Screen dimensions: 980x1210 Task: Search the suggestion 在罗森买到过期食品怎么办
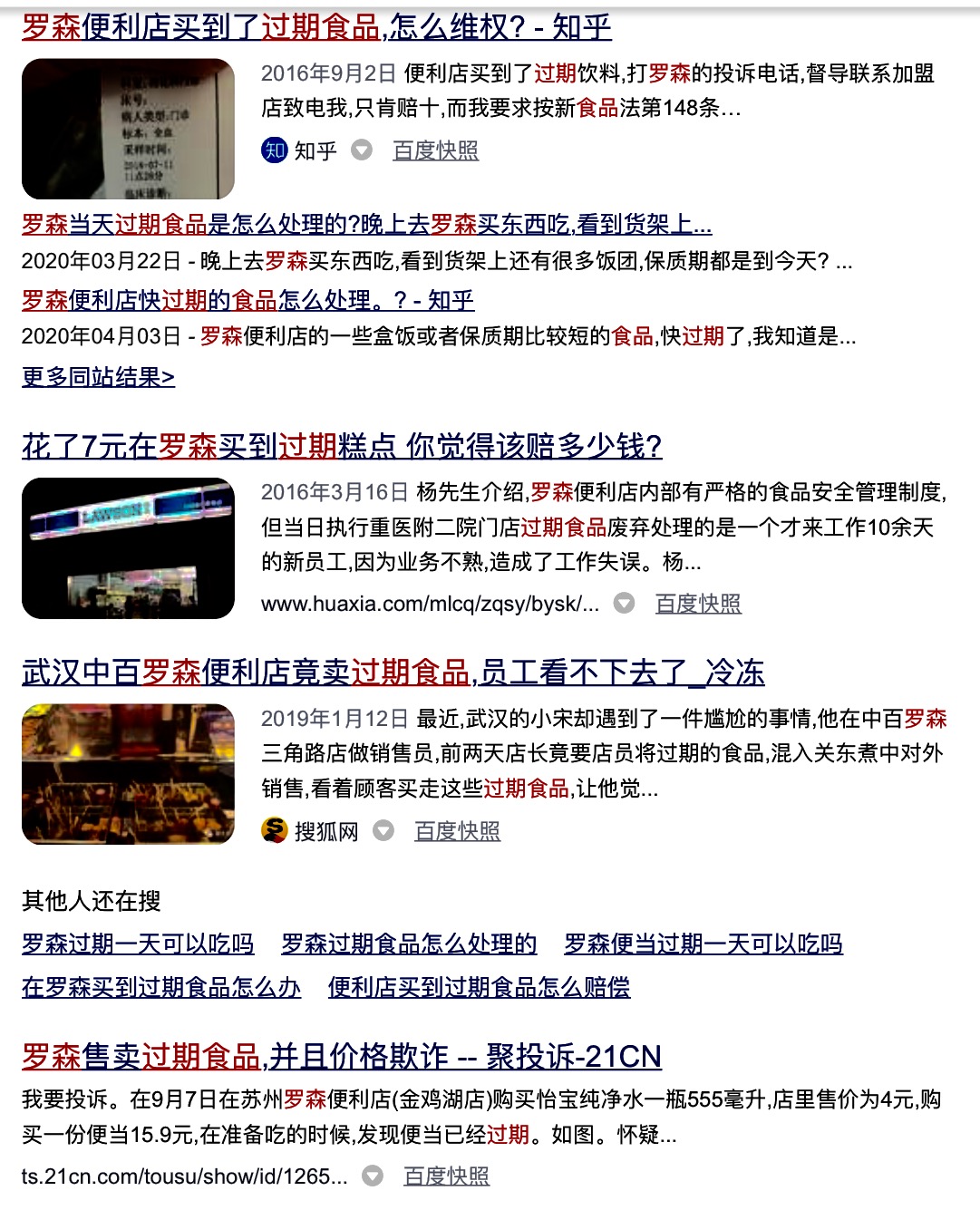point(161,987)
